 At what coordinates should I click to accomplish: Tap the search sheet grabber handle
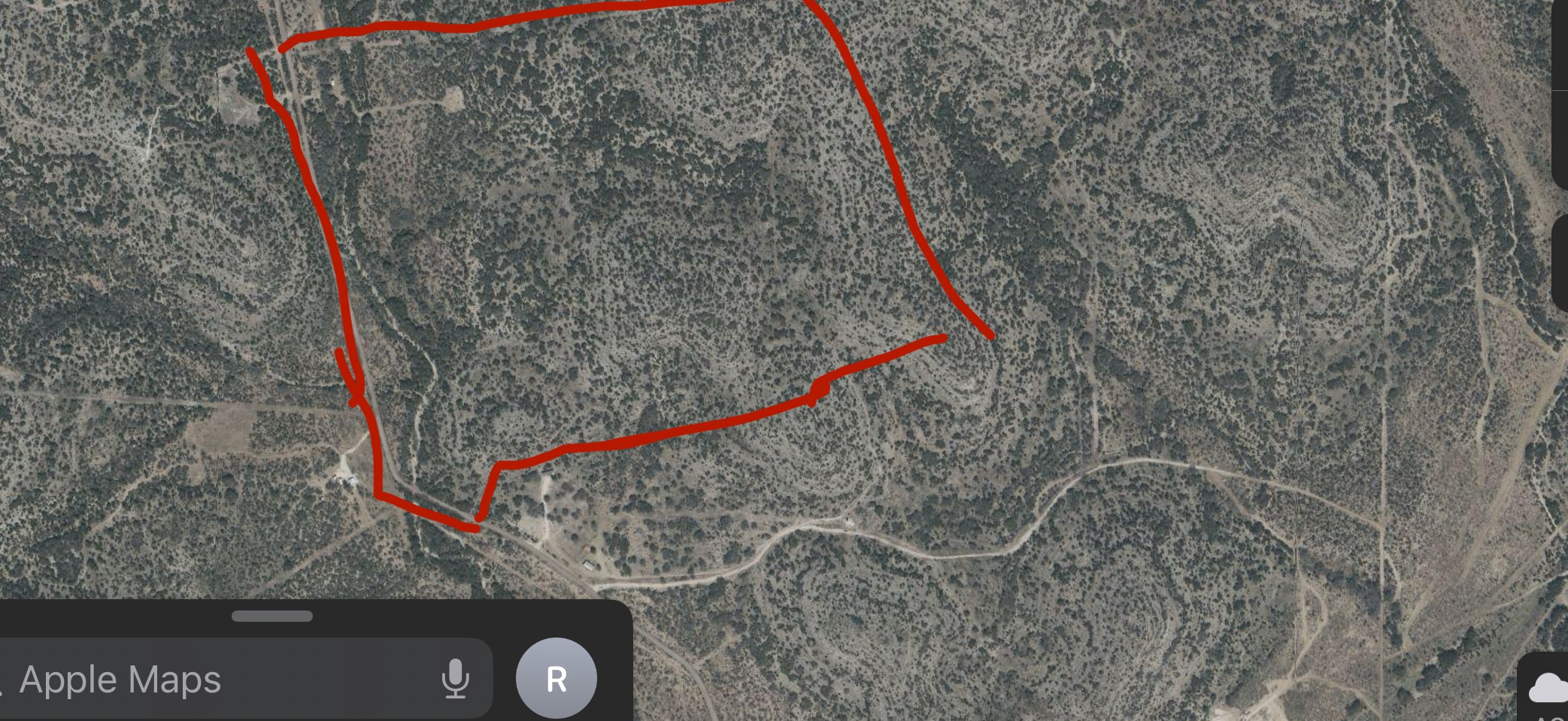(x=272, y=616)
